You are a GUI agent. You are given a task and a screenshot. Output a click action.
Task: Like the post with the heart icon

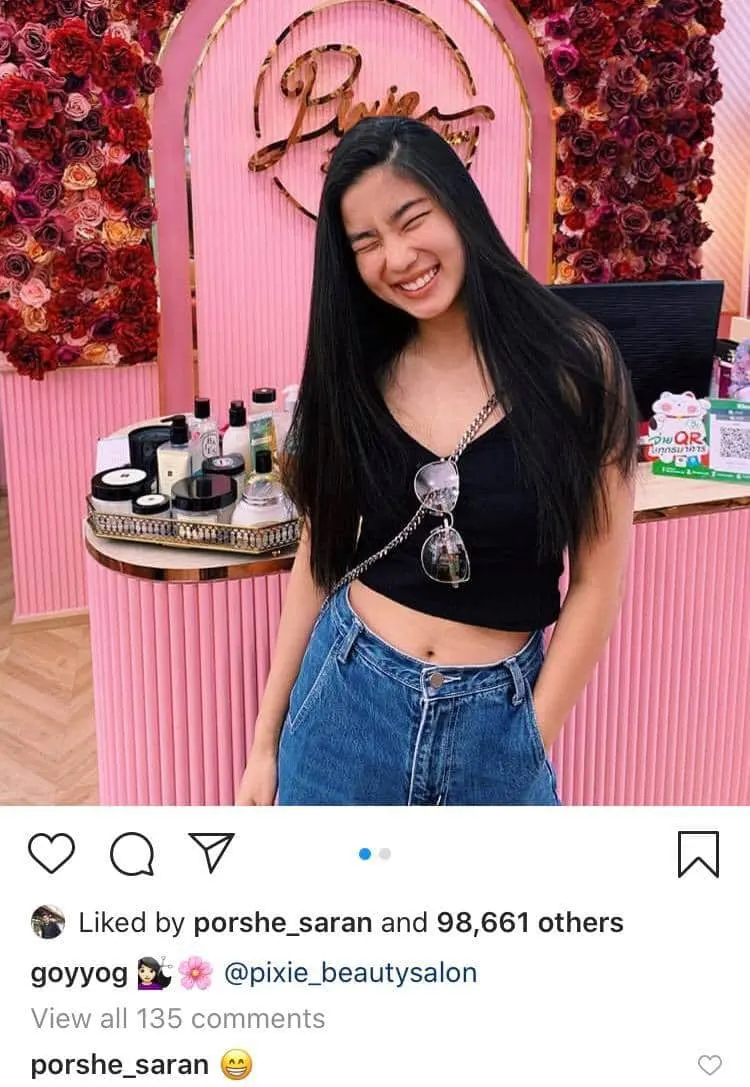tap(51, 854)
